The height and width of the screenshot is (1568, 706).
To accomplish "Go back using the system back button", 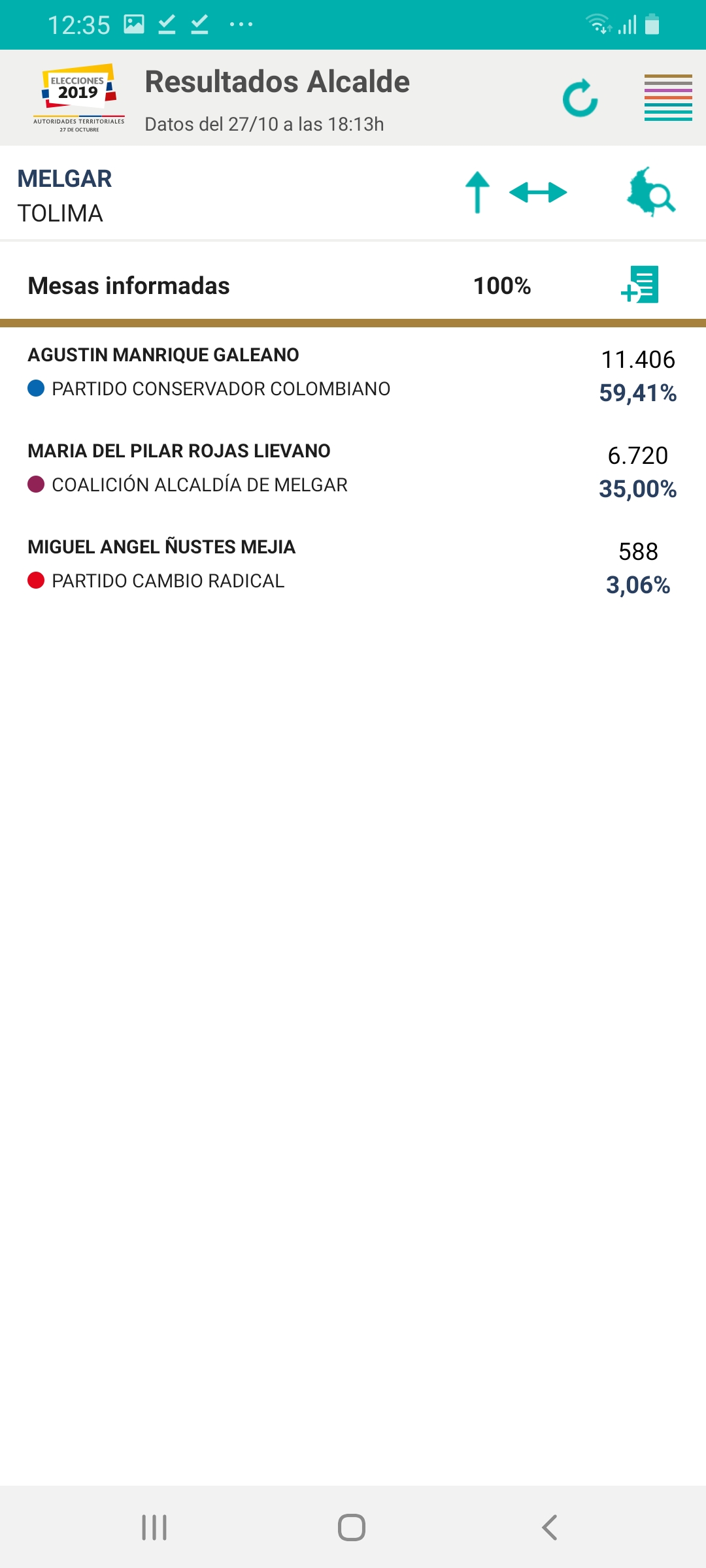I will (x=550, y=1527).
